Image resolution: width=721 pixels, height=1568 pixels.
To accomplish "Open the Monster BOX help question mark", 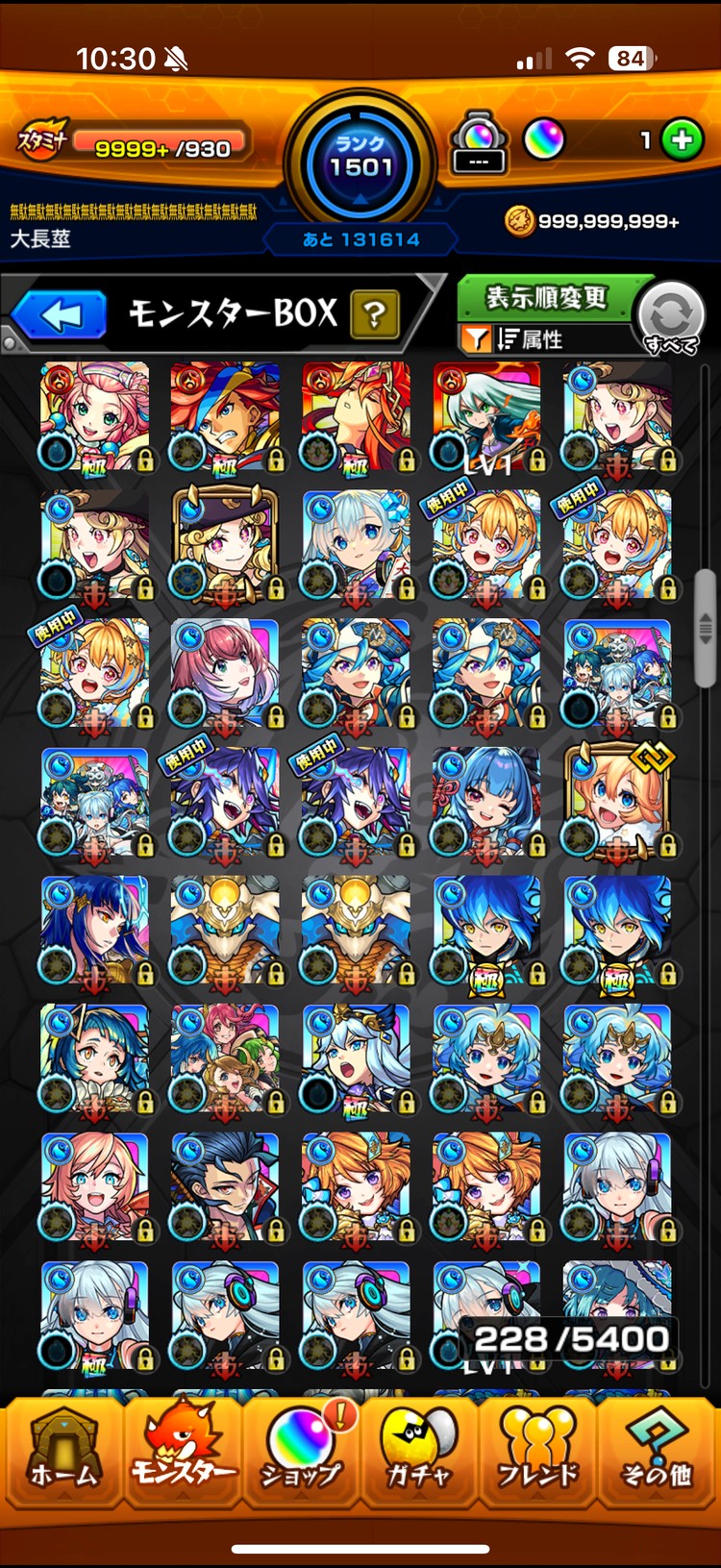I will [x=376, y=314].
